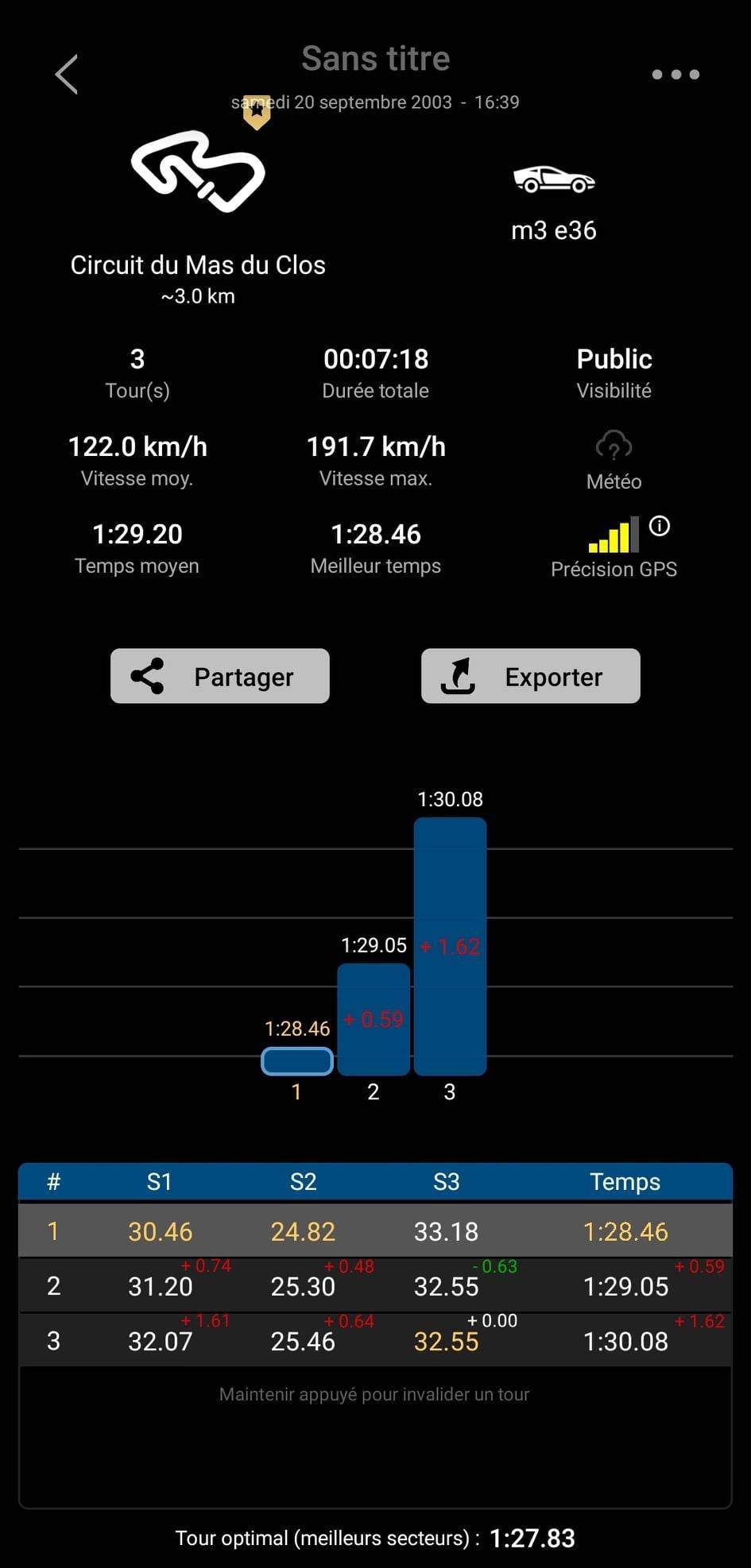Open lap 2 row with time 1:29.05
This screenshot has width=751, height=1568.
click(x=375, y=1286)
